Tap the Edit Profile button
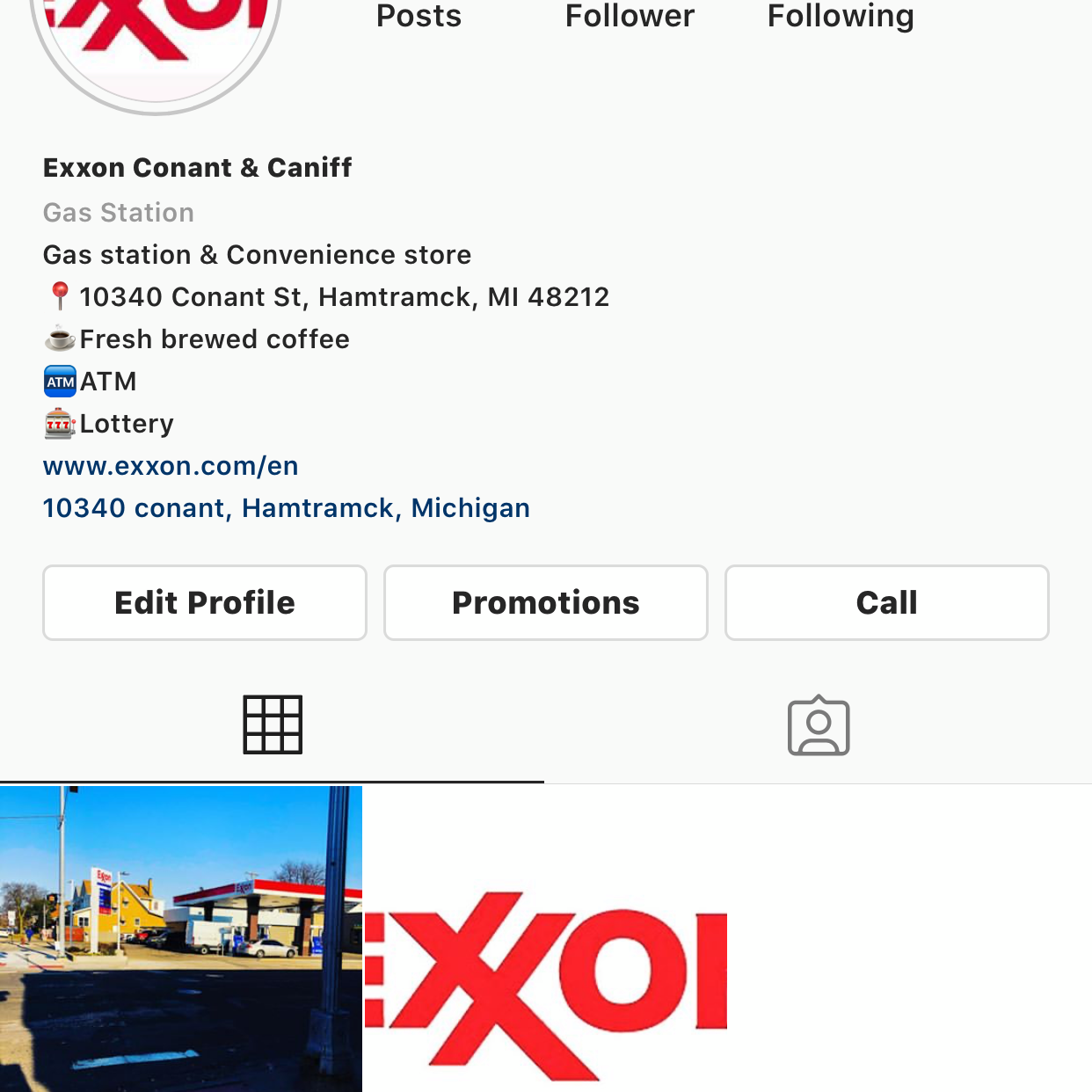Screen dimensions: 1092x1092 [205, 603]
